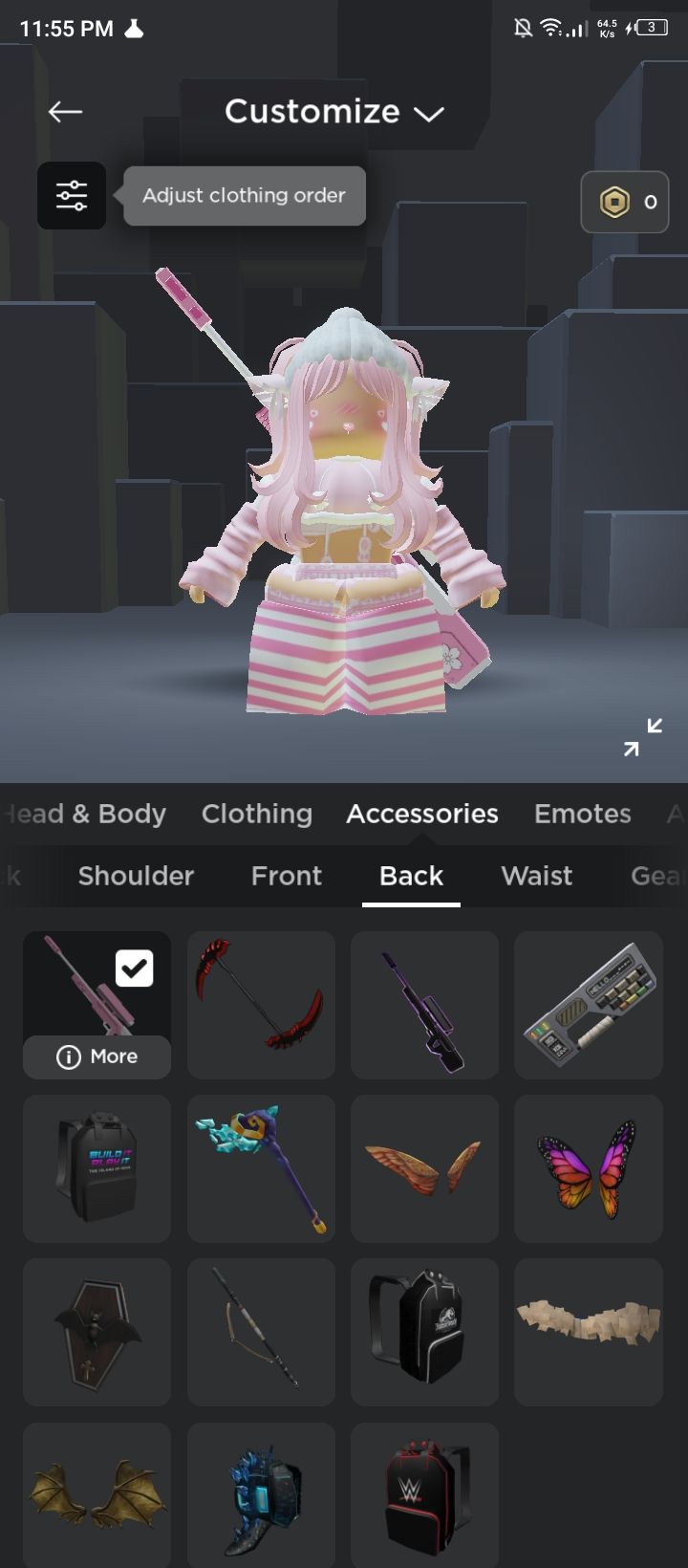Viewport: 688px width, 1568px height.
Task: Open the adjust clothing order settings
Action: click(x=72, y=196)
